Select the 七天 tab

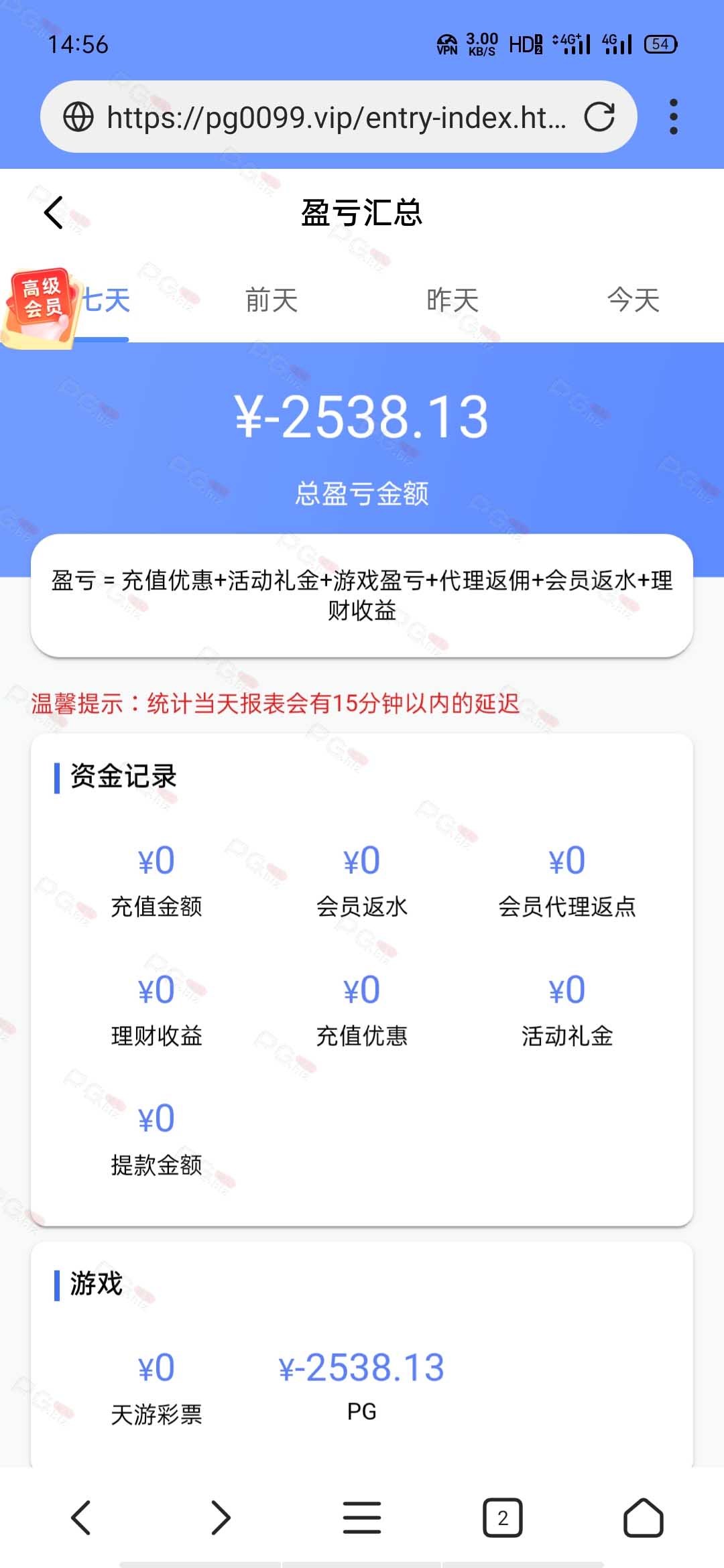105,300
